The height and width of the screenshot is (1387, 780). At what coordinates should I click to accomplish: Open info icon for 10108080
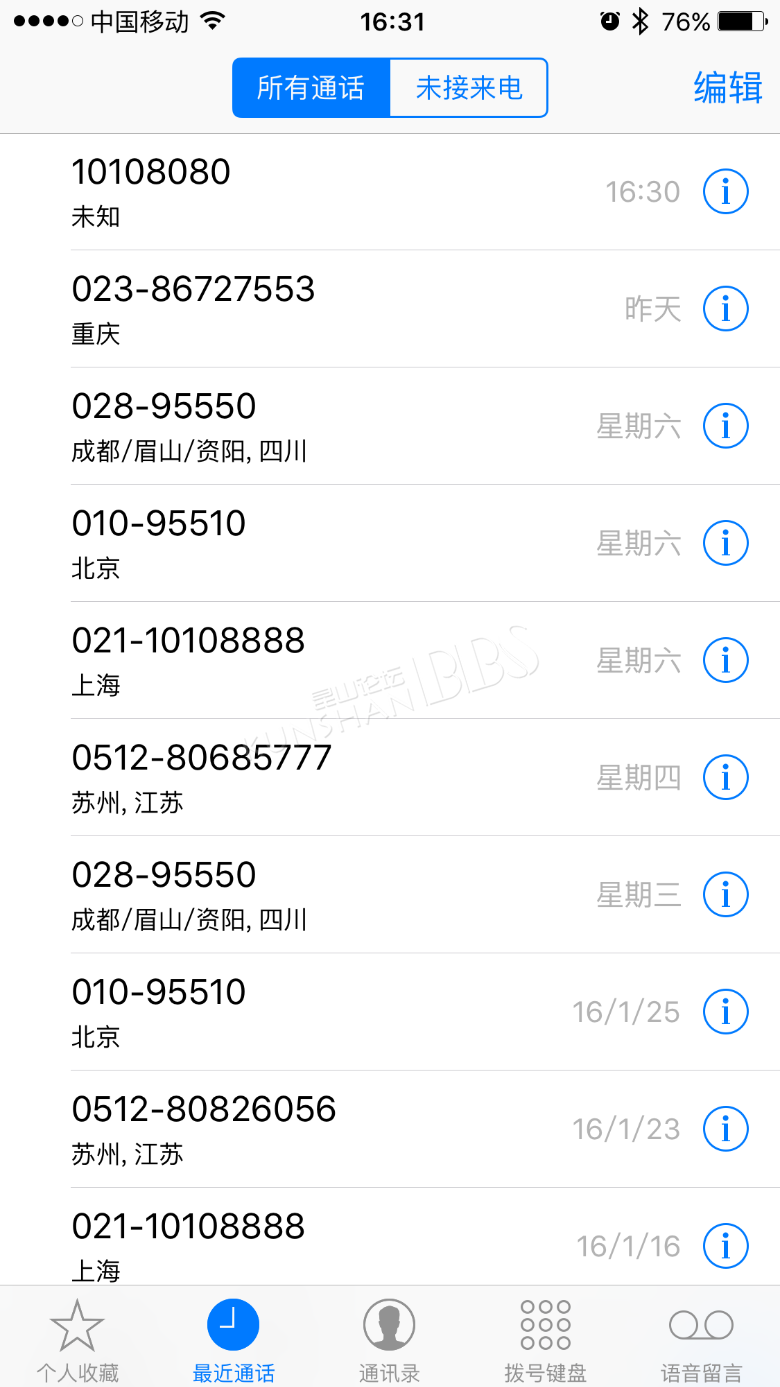click(x=726, y=191)
